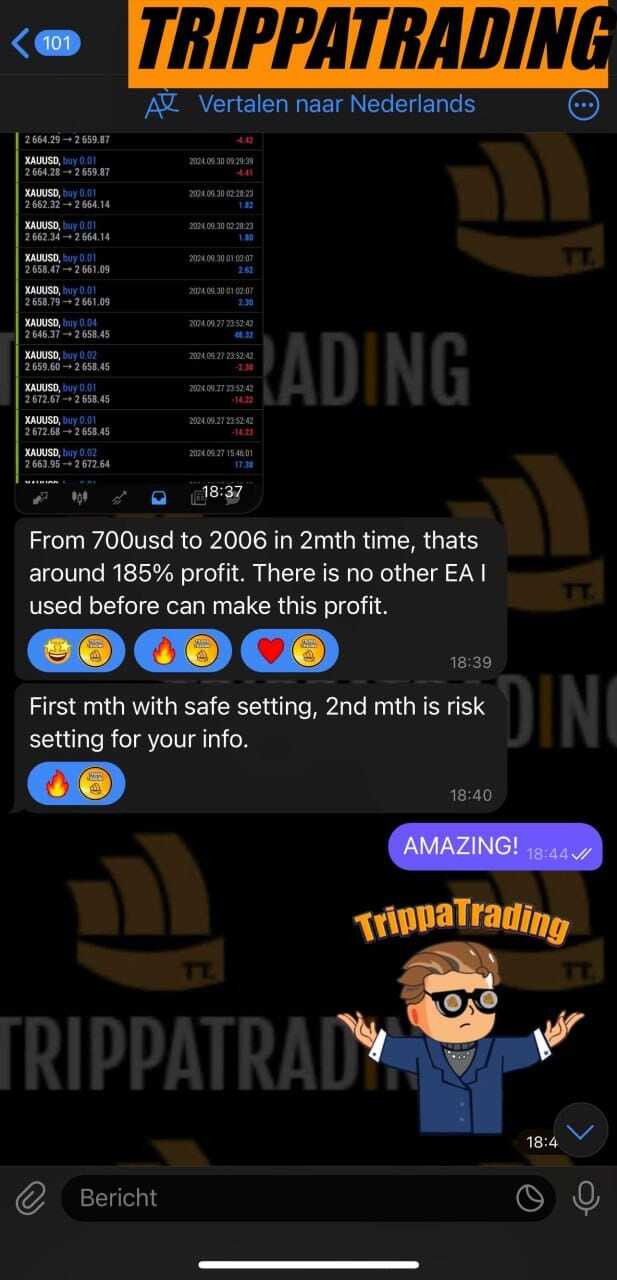617x1280 pixels.
Task: Jump to the latest messages
Action: tap(581, 1131)
